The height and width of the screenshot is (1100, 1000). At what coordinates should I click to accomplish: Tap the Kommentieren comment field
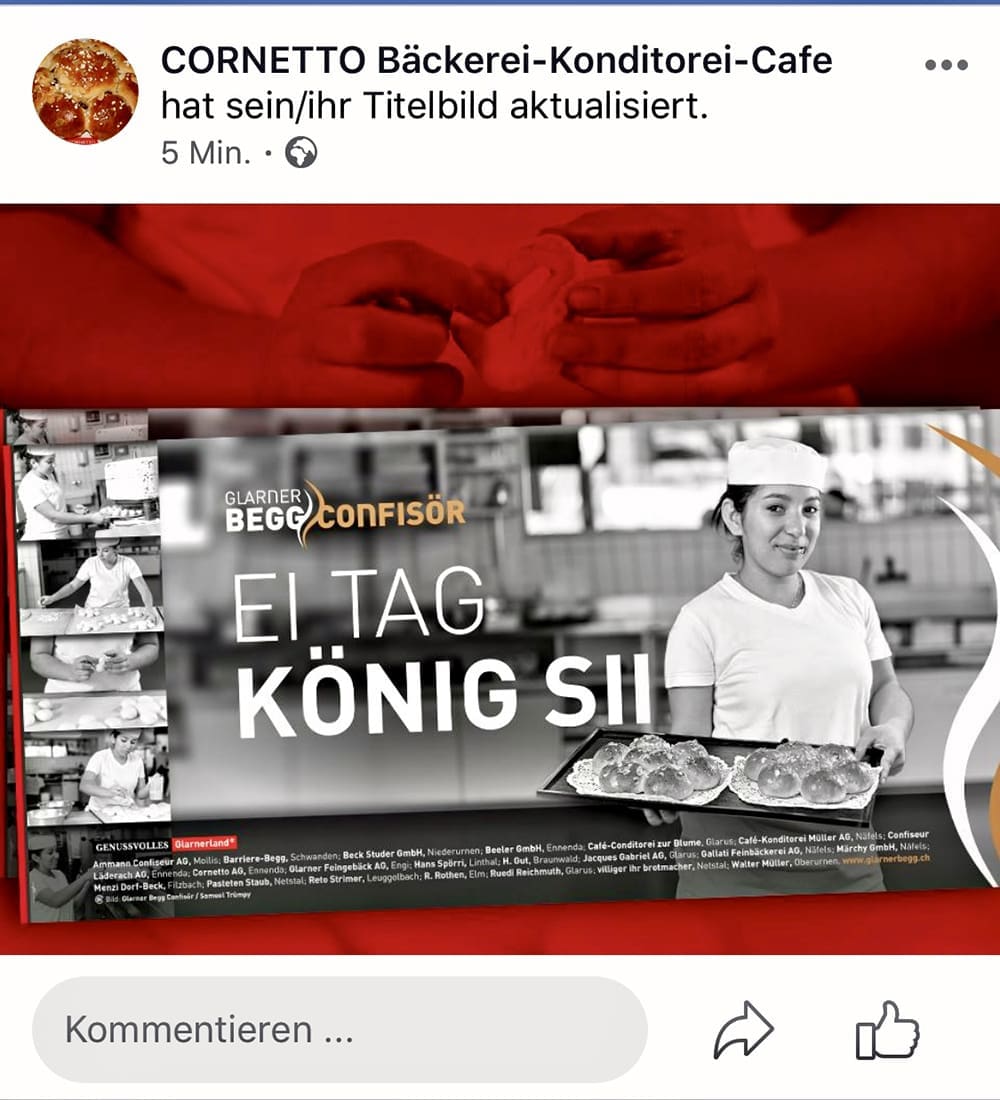(340, 1029)
